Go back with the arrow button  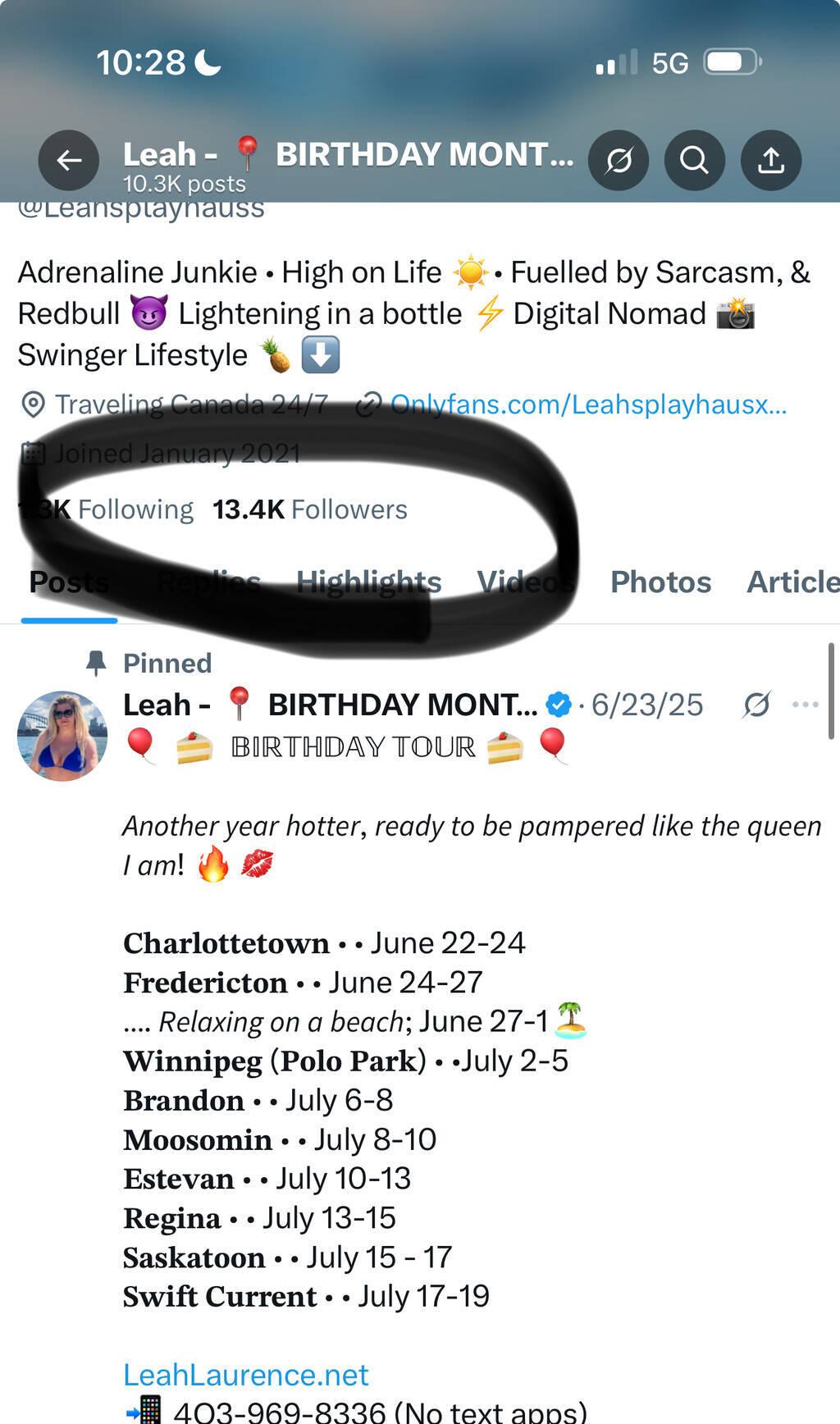tap(69, 161)
